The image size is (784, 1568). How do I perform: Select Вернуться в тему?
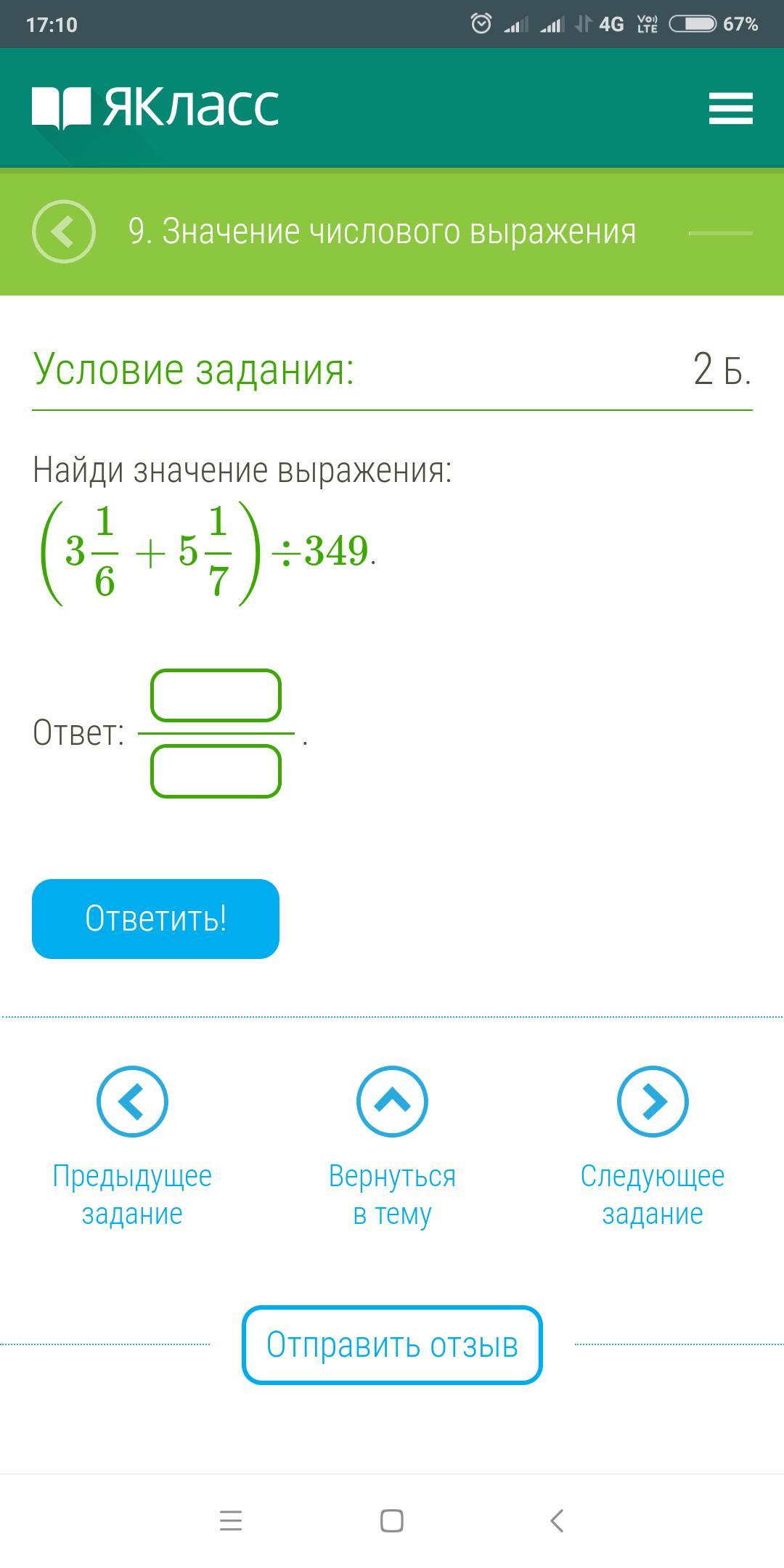392,1147
